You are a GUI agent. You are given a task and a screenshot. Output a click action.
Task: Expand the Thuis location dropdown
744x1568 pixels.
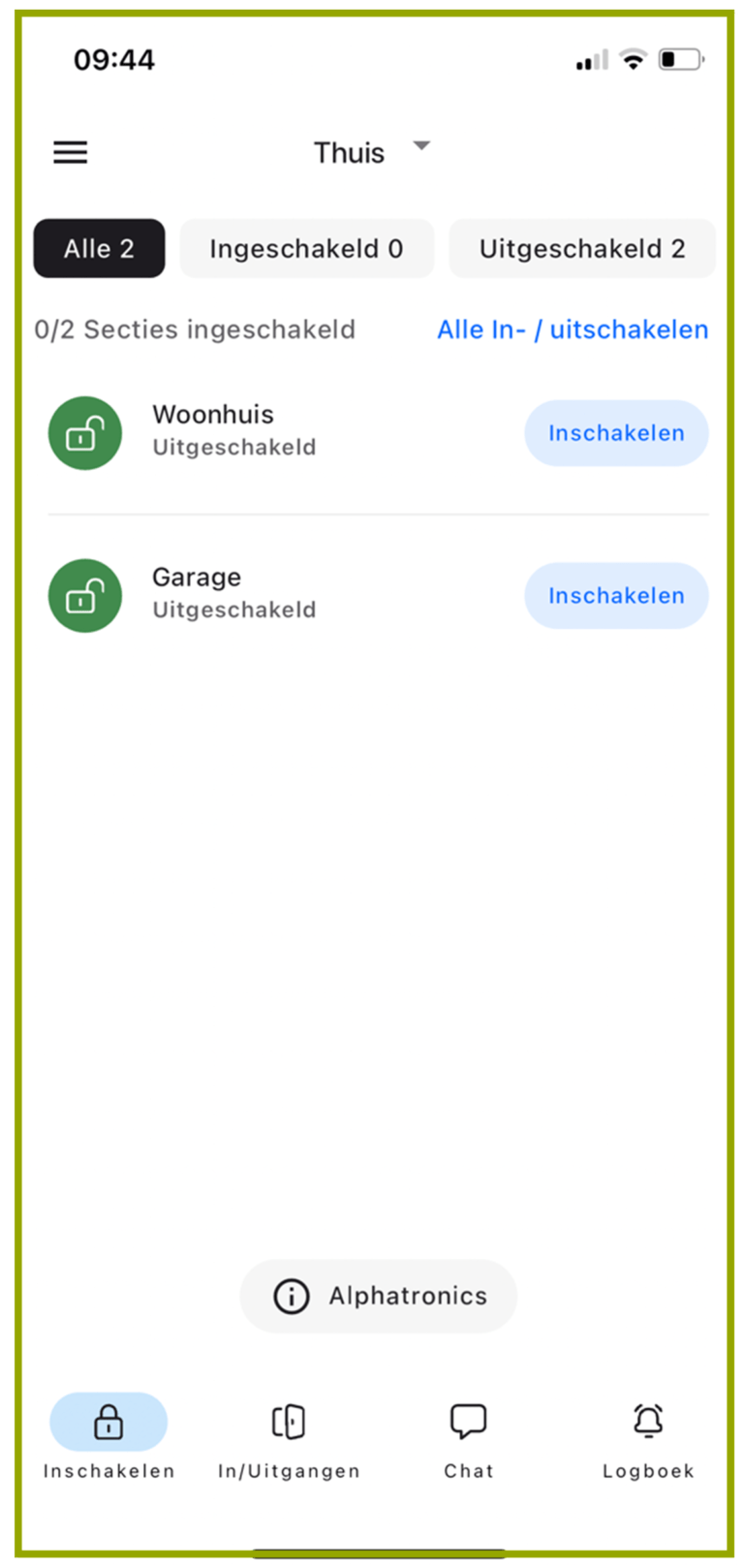[x=372, y=151]
